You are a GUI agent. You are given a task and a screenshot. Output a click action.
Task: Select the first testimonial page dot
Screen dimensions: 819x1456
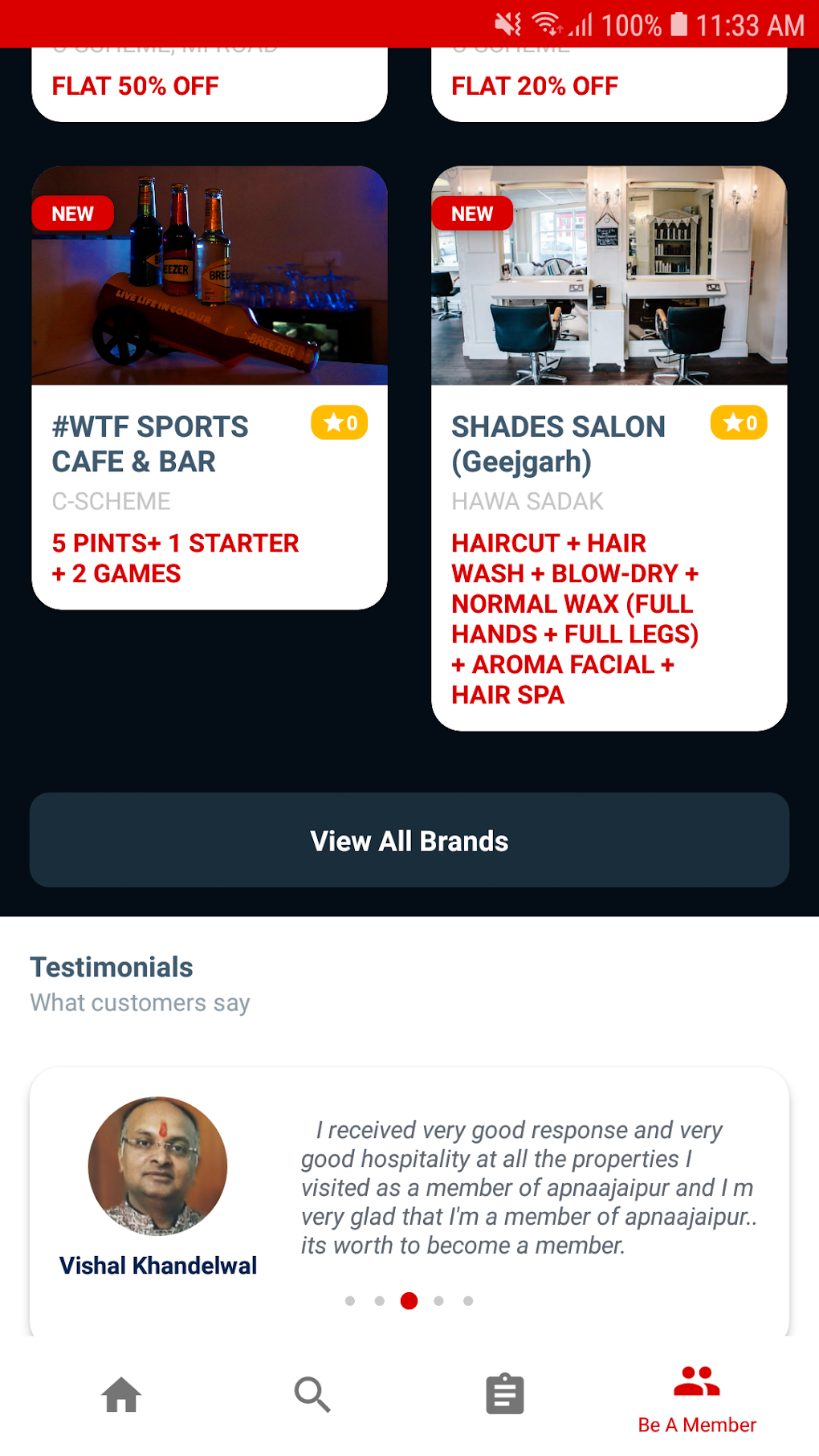click(350, 1301)
